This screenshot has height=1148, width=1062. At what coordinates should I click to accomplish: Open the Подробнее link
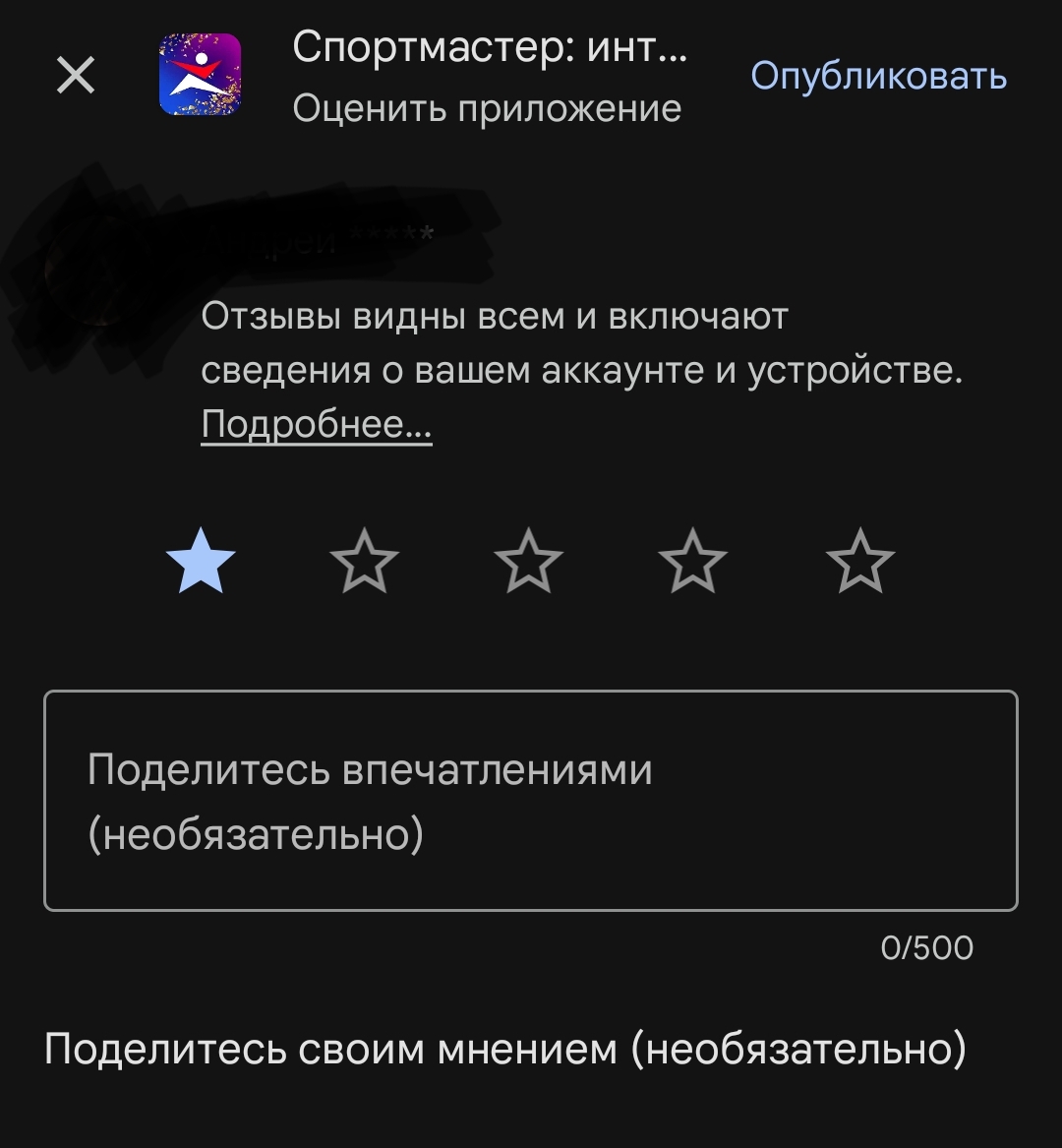[x=317, y=425]
